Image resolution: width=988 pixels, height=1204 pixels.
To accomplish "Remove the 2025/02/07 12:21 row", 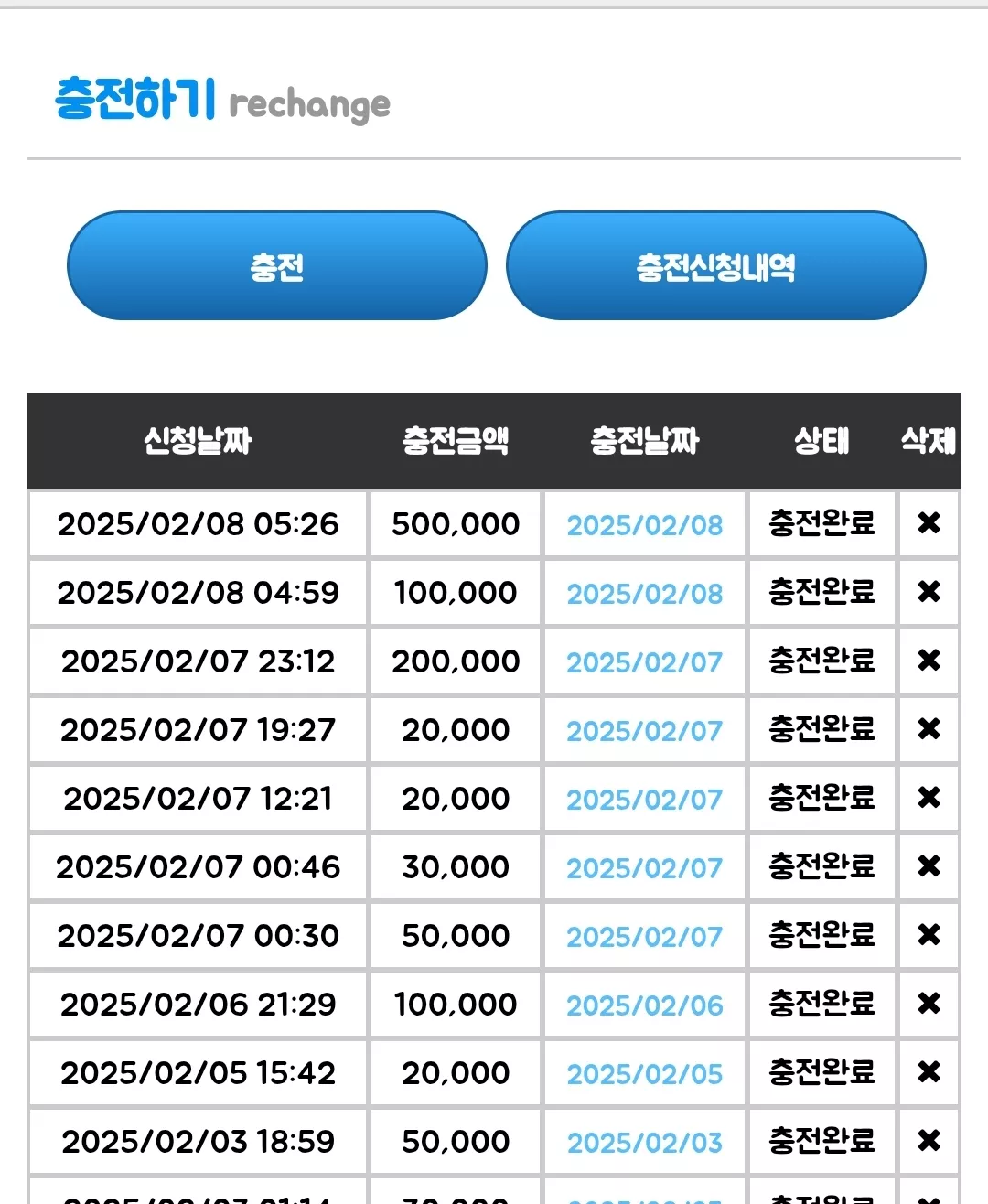I will point(929,798).
